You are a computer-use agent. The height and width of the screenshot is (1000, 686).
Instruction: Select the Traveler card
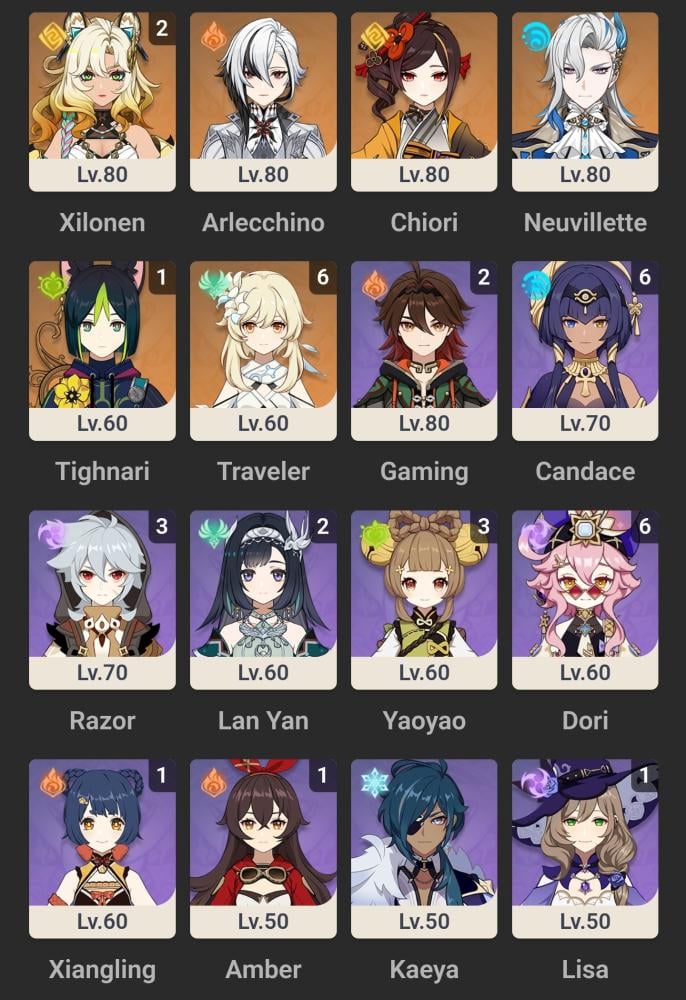[263, 351]
